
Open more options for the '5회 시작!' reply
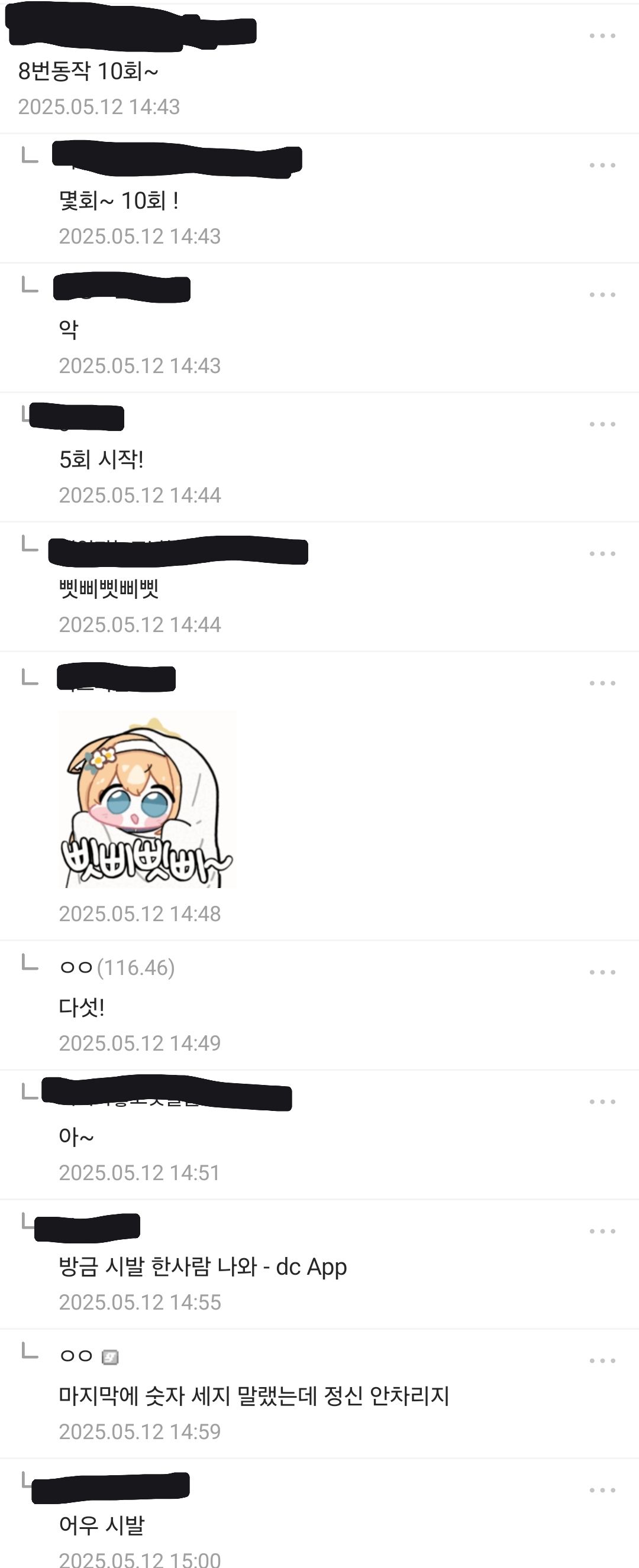click(602, 425)
